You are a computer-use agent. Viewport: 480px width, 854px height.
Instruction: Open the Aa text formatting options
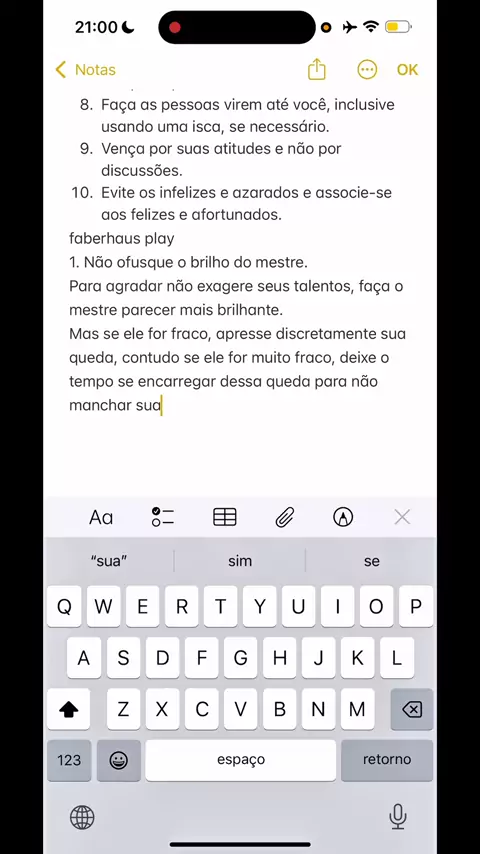point(101,517)
